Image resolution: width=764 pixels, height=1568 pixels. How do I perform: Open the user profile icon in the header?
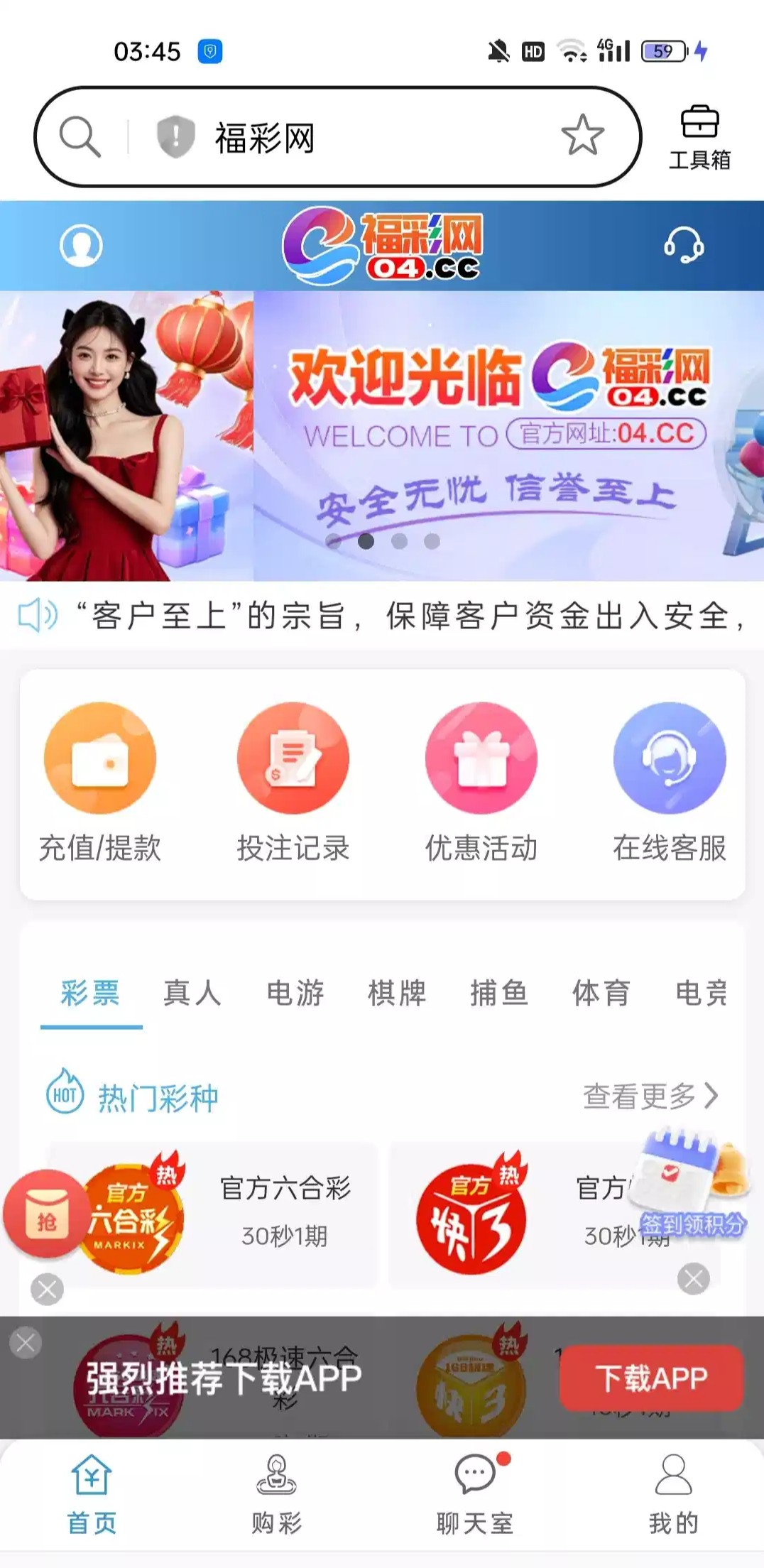(x=81, y=246)
